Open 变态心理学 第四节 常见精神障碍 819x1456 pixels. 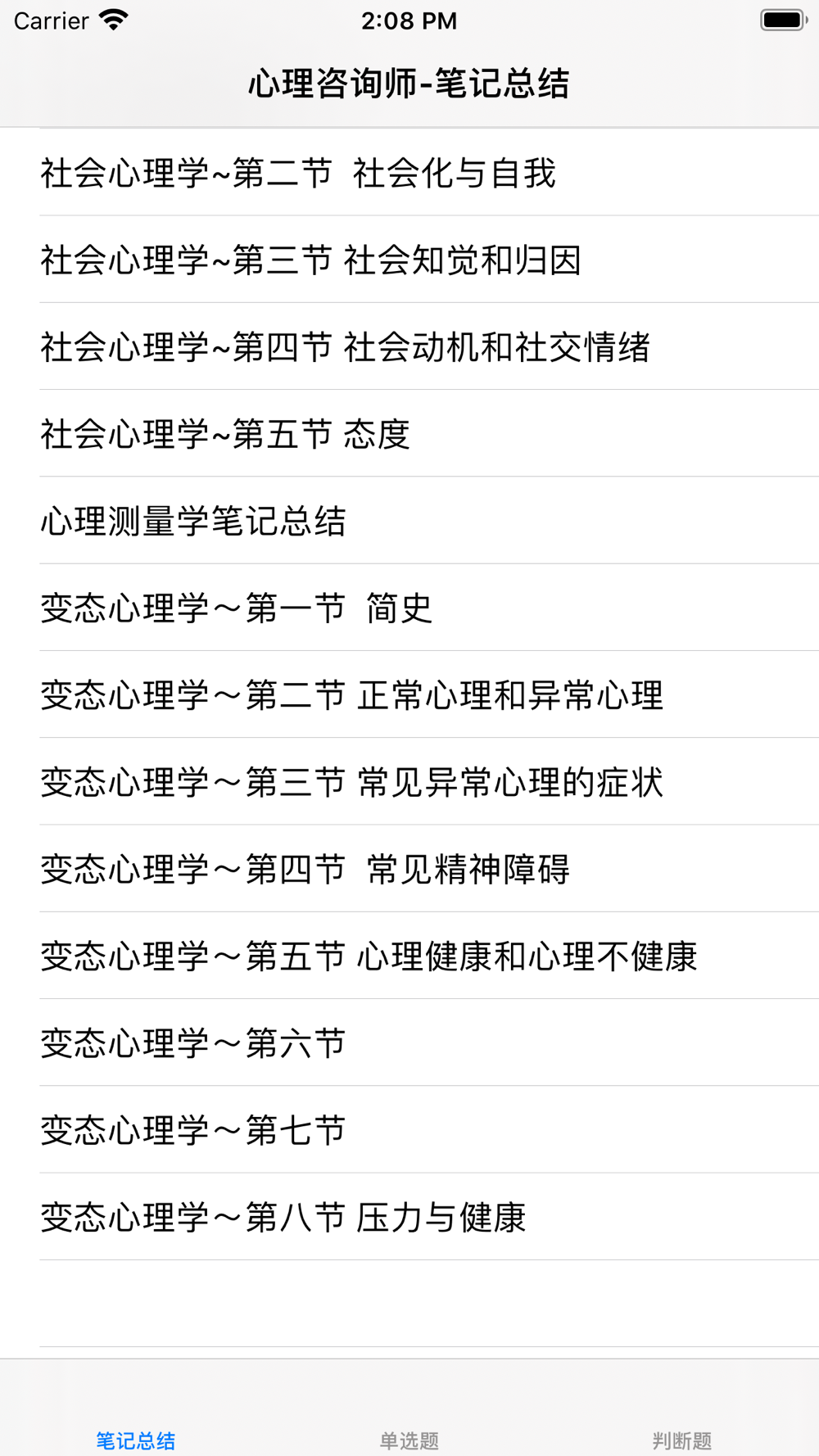pyautogui.click(x=409, y=868)
